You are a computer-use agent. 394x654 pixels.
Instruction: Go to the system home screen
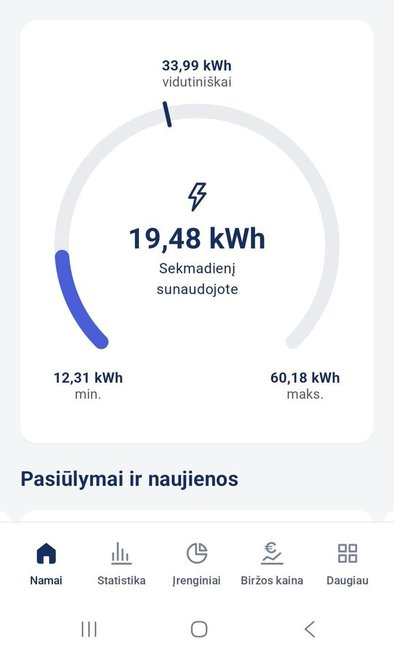click(x=199, y=629)
